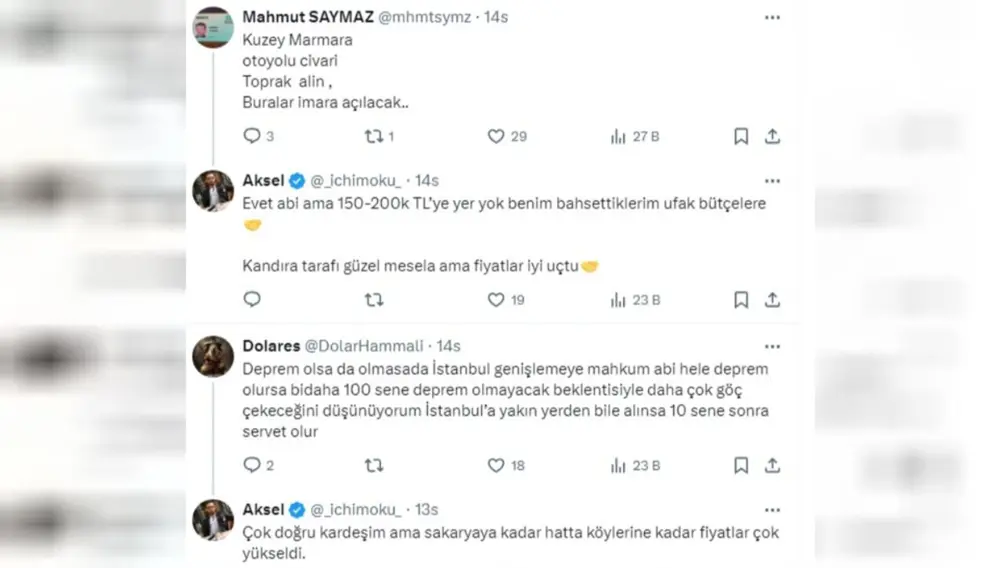Viewport: 1001px width, 568px height.
Task: Open overflow menu on Mahmut SAYMAZ's tweet
Action: coord(772,18)
